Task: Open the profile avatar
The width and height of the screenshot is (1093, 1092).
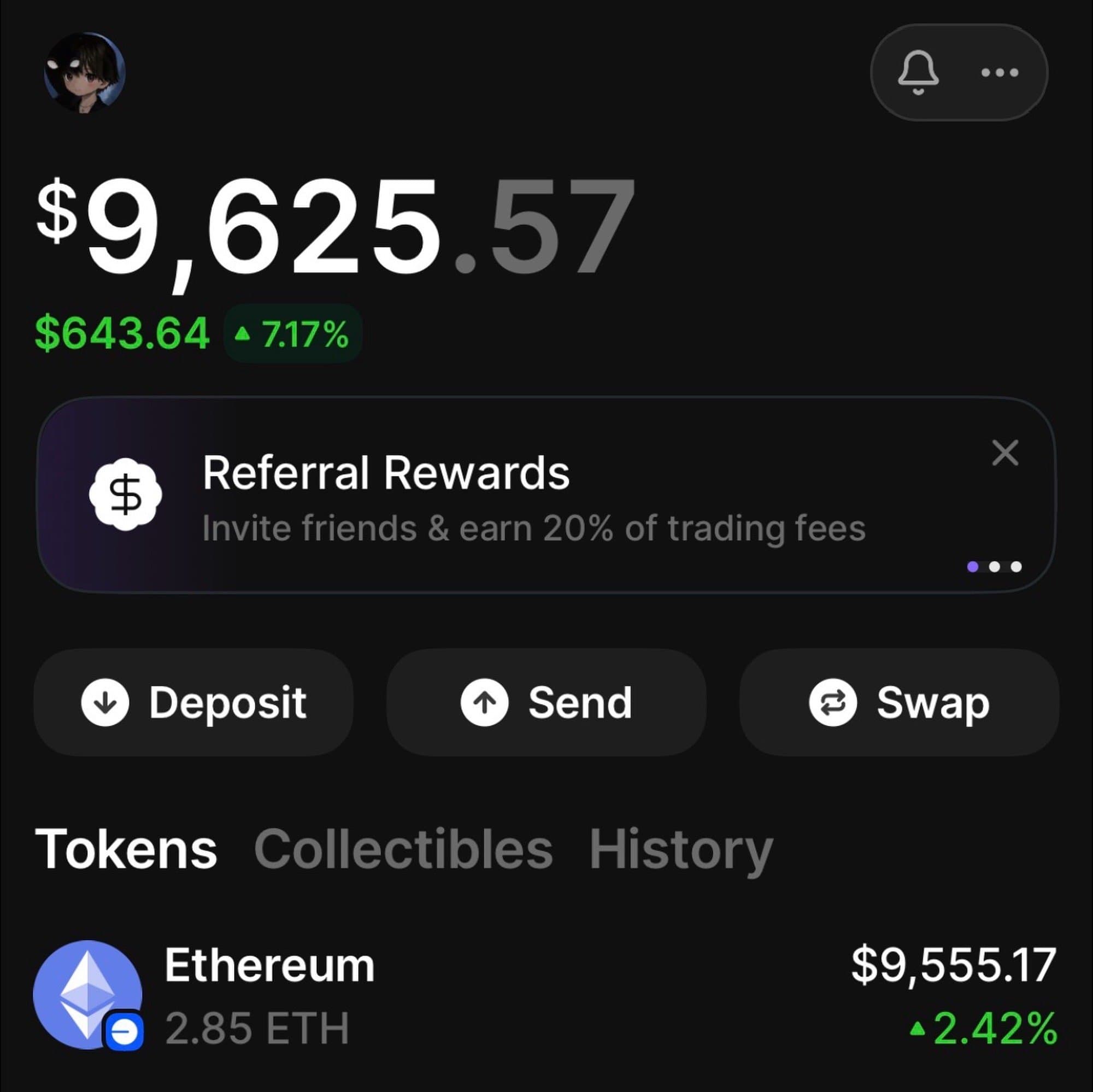Action: (x=85, y=73)
